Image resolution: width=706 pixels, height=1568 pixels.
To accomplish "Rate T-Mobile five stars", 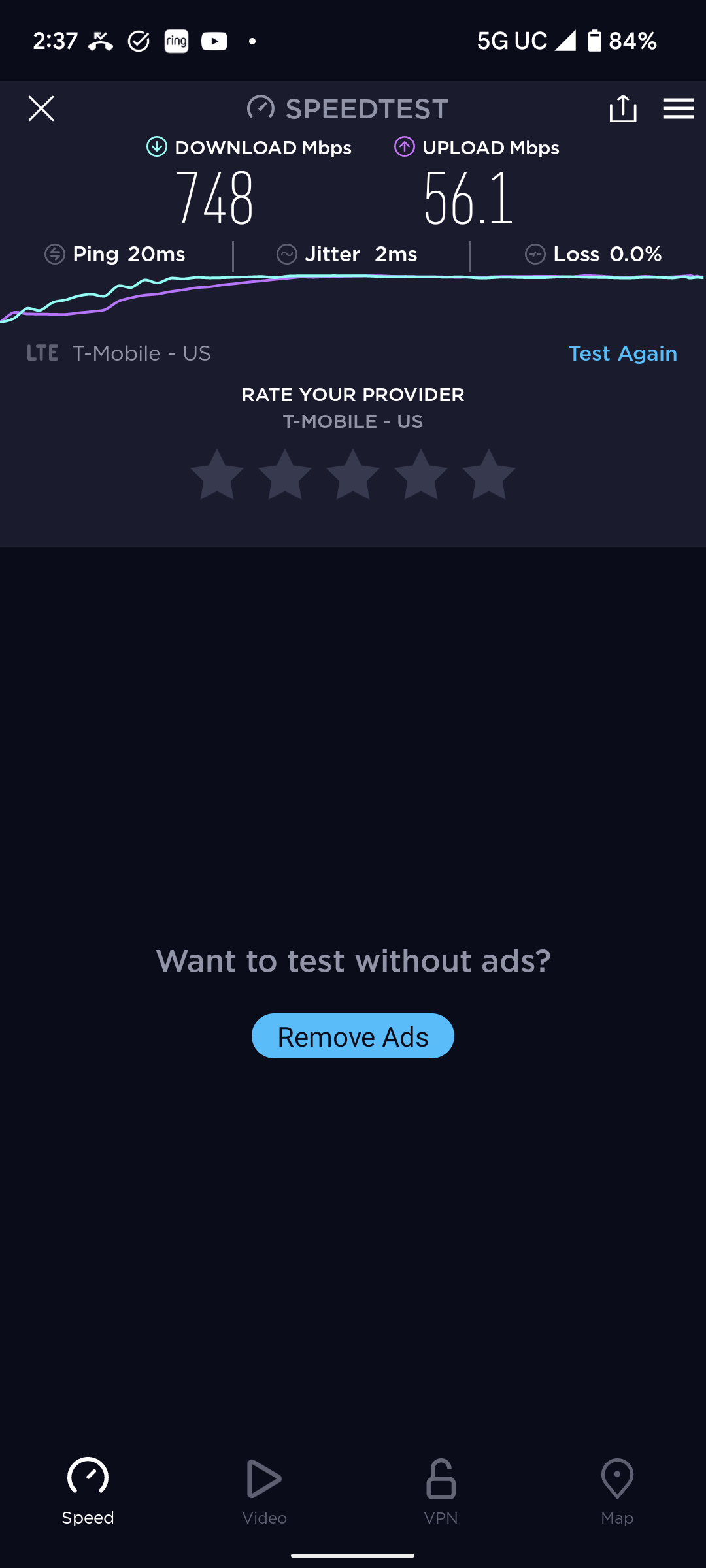I will (x=489, y=475).
